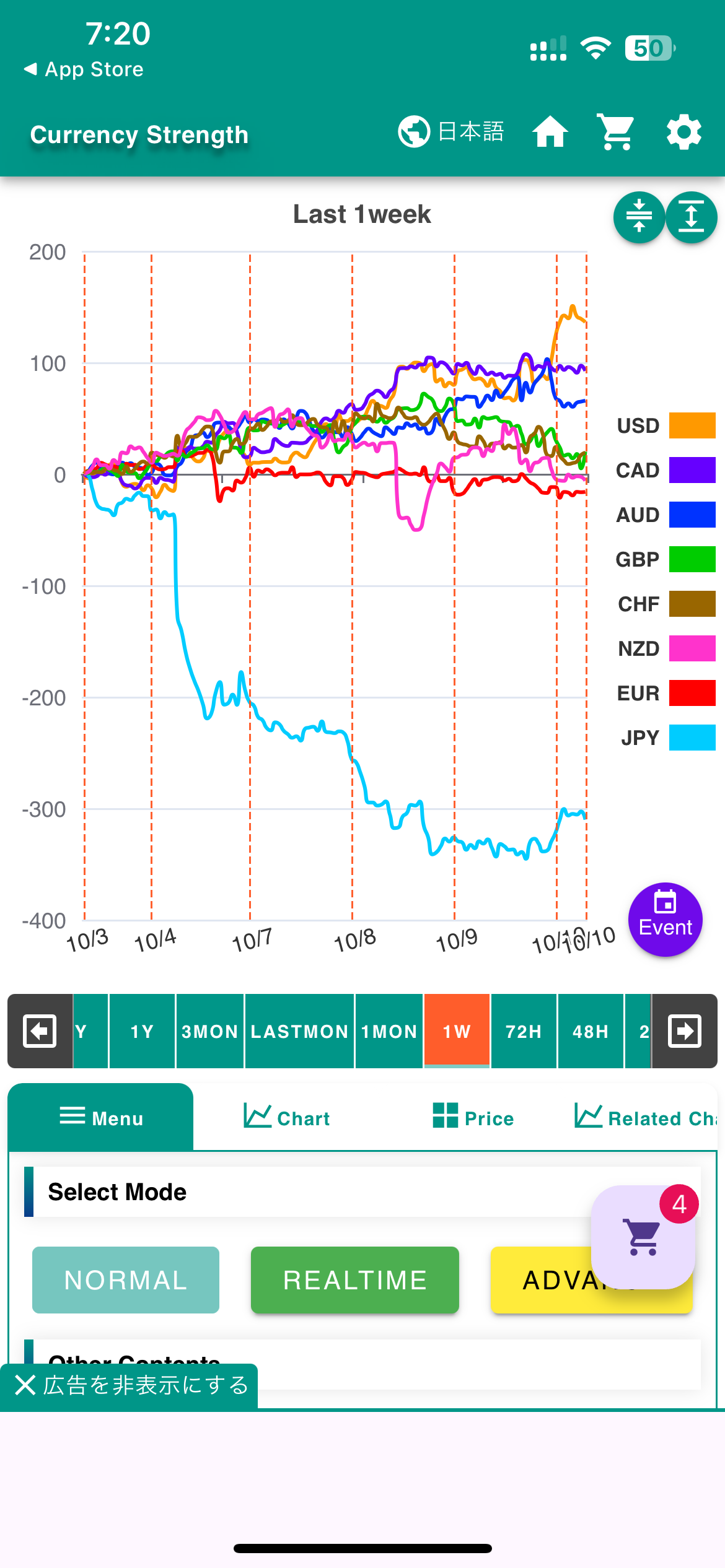Expand the chart vertical scale
Viewport: 725px width, 1568px height.
click(x=691, y=217)
